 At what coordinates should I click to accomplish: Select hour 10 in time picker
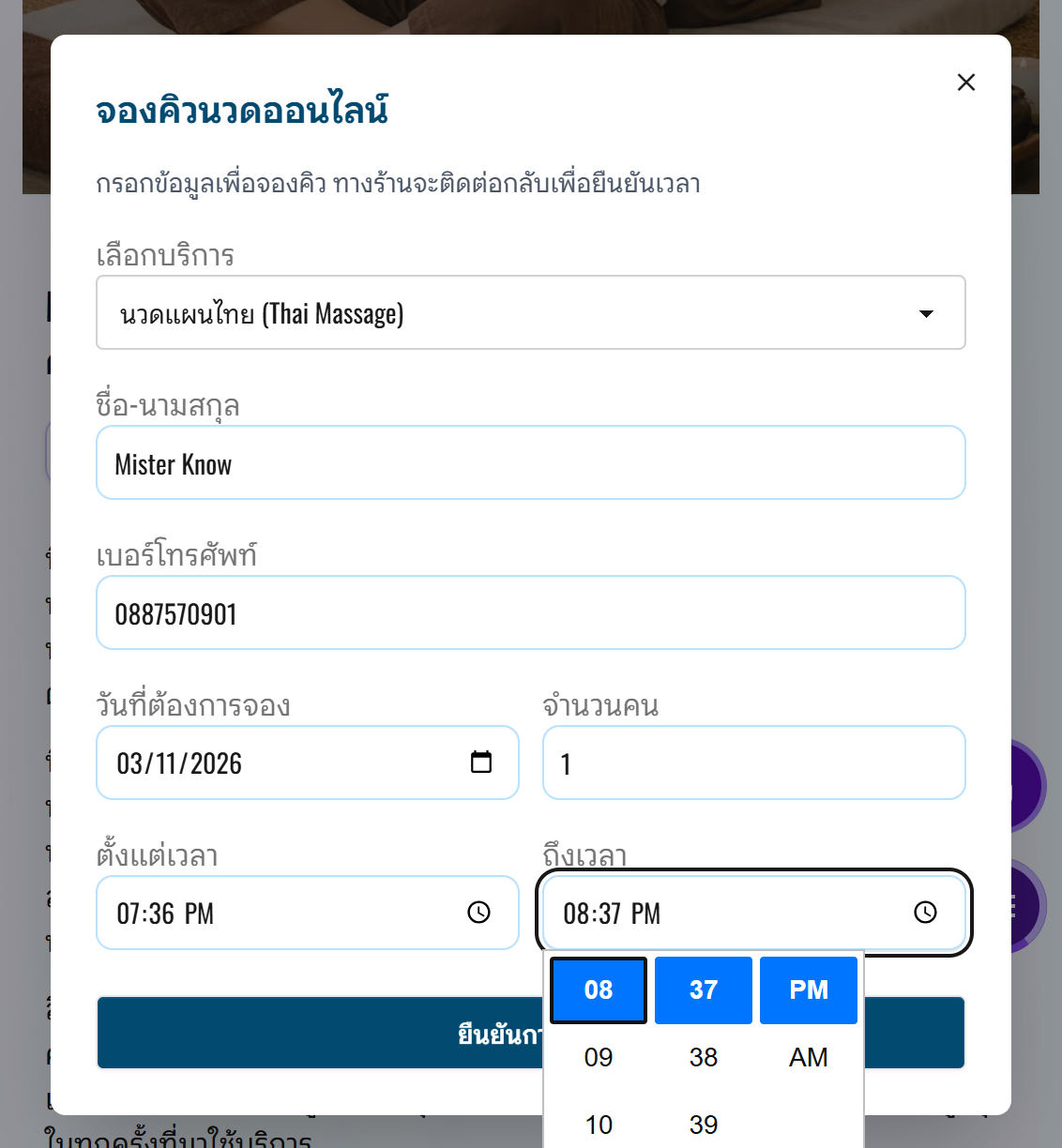click(x=599, y=1125)
